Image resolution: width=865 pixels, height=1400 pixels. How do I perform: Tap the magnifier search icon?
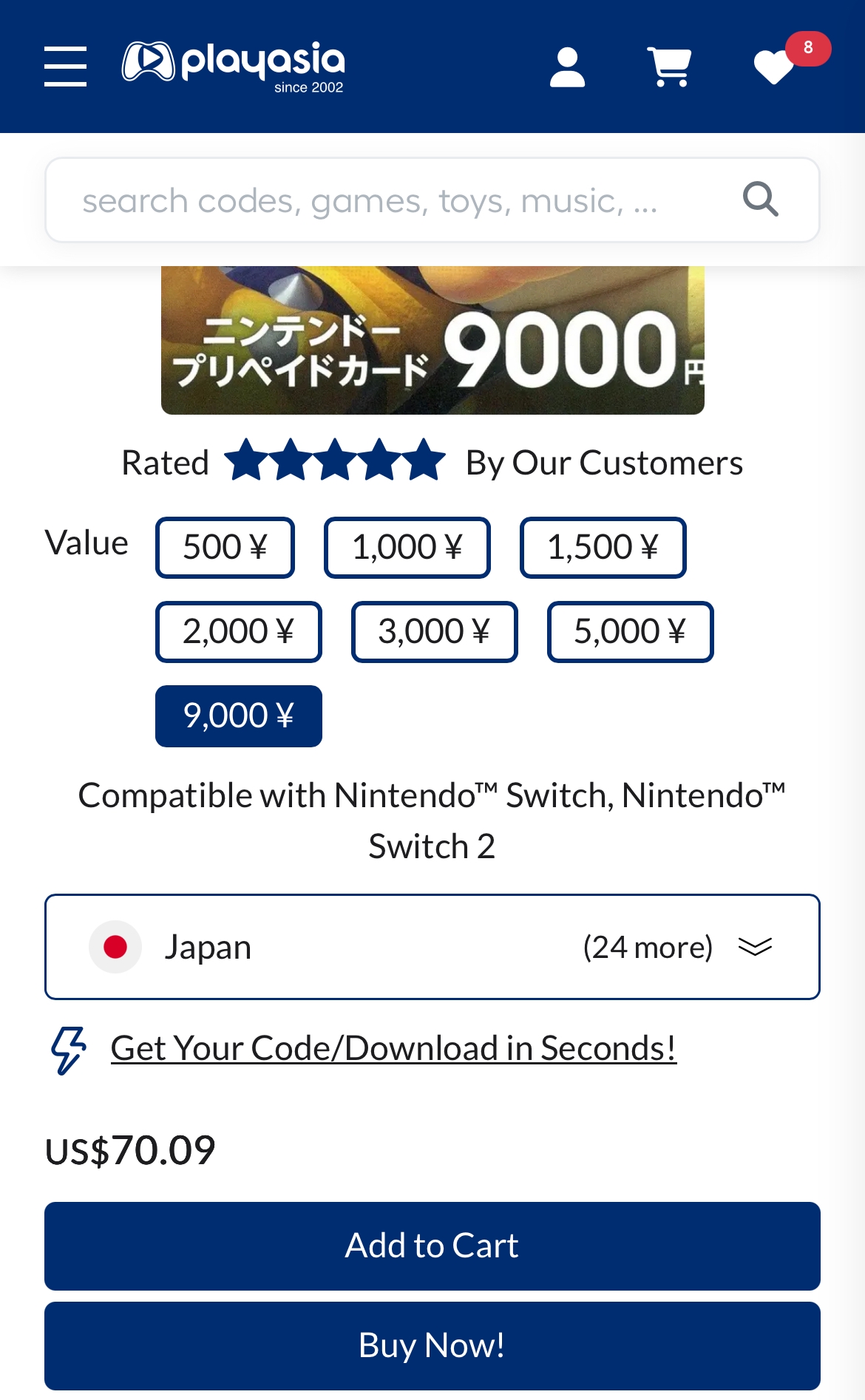[760, 200]
